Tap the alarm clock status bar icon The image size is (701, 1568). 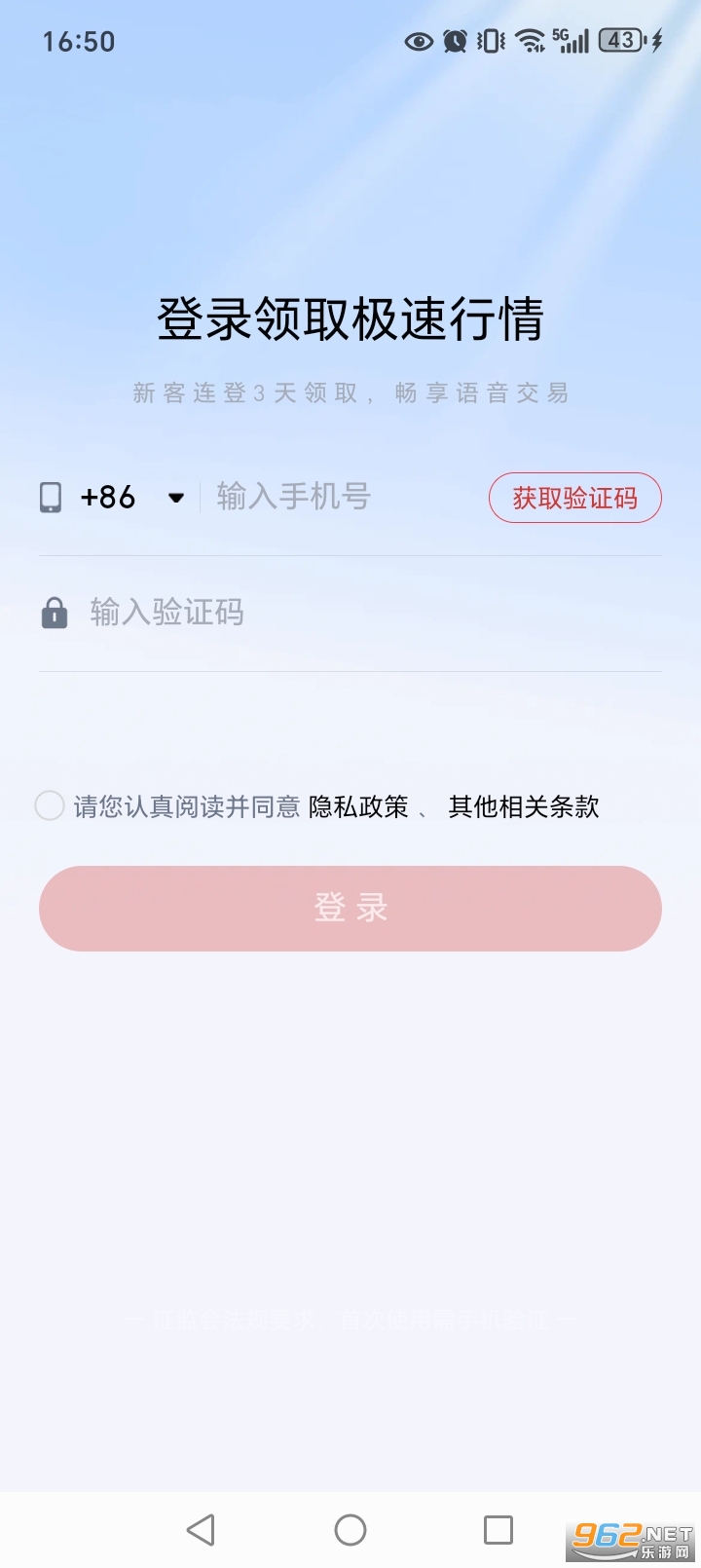tap(455, 41)
